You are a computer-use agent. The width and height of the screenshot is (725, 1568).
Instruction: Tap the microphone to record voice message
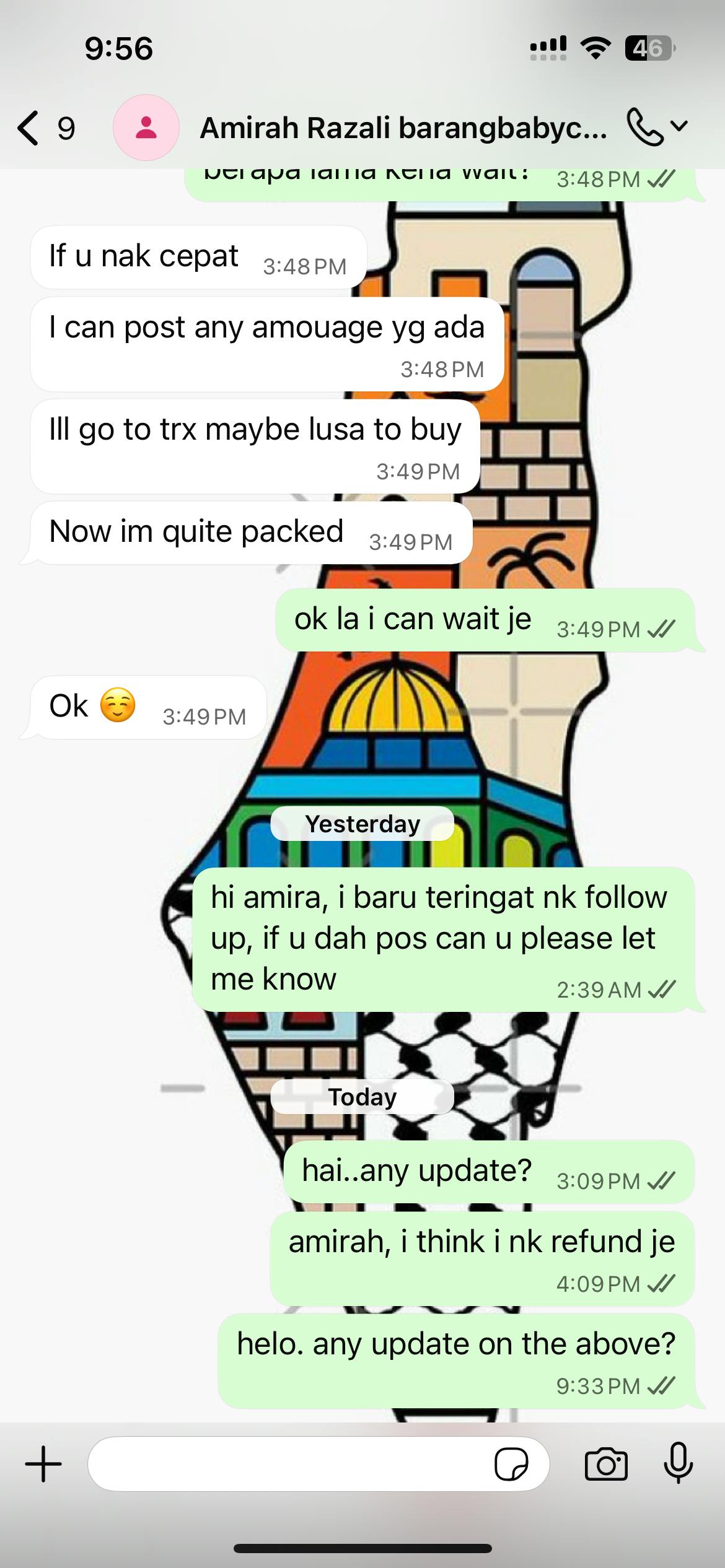click(x=678, y=1465)
